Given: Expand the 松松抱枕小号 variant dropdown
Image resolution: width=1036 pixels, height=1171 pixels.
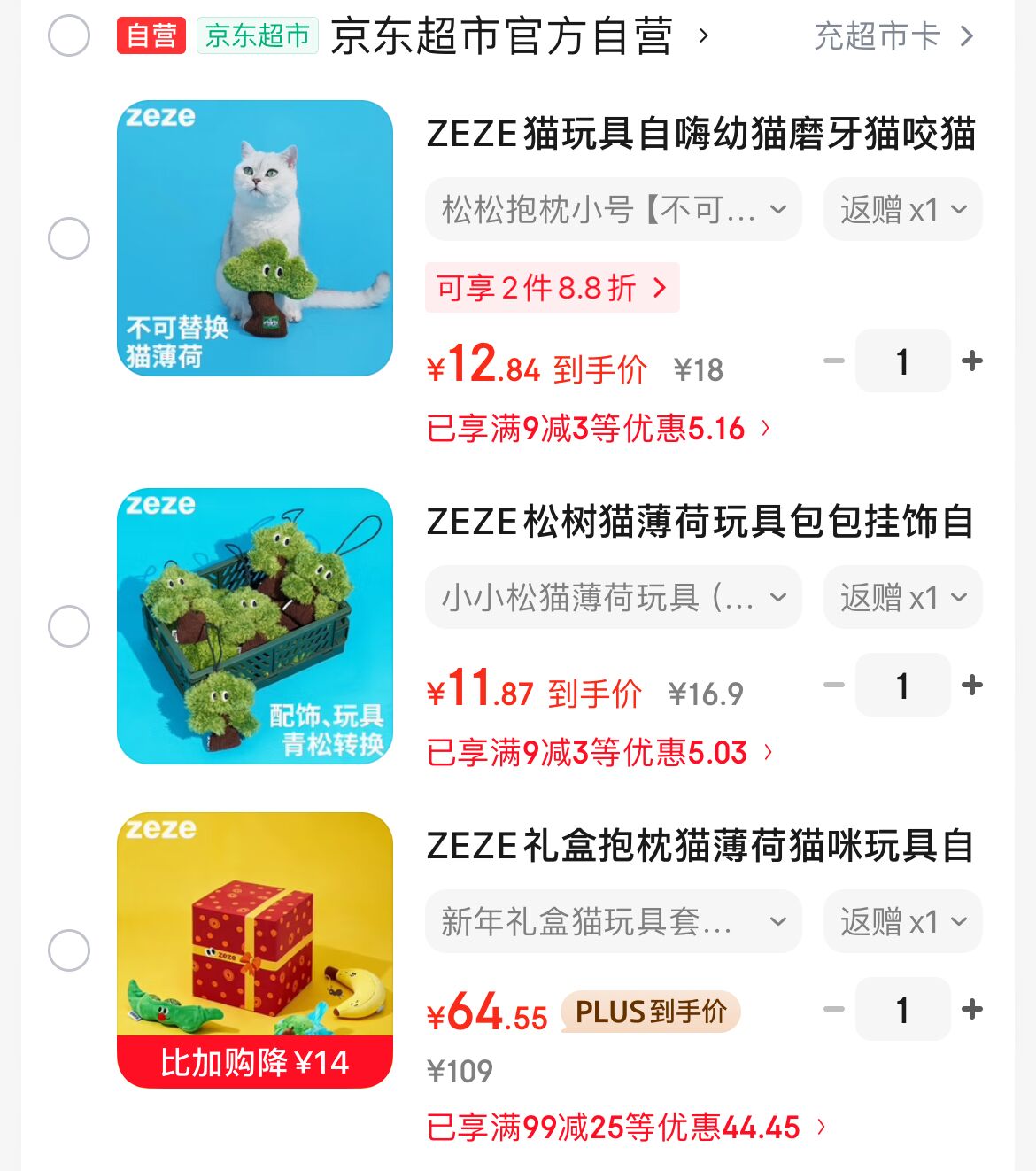Looking at the screenshot, I should click(613, 210).
